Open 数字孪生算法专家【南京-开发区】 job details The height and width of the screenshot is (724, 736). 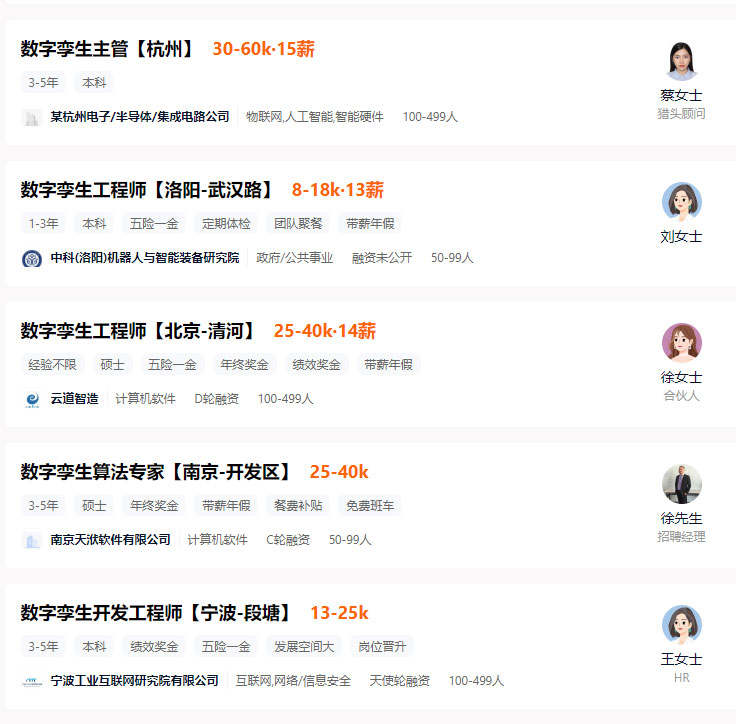(x=156, y=472)
